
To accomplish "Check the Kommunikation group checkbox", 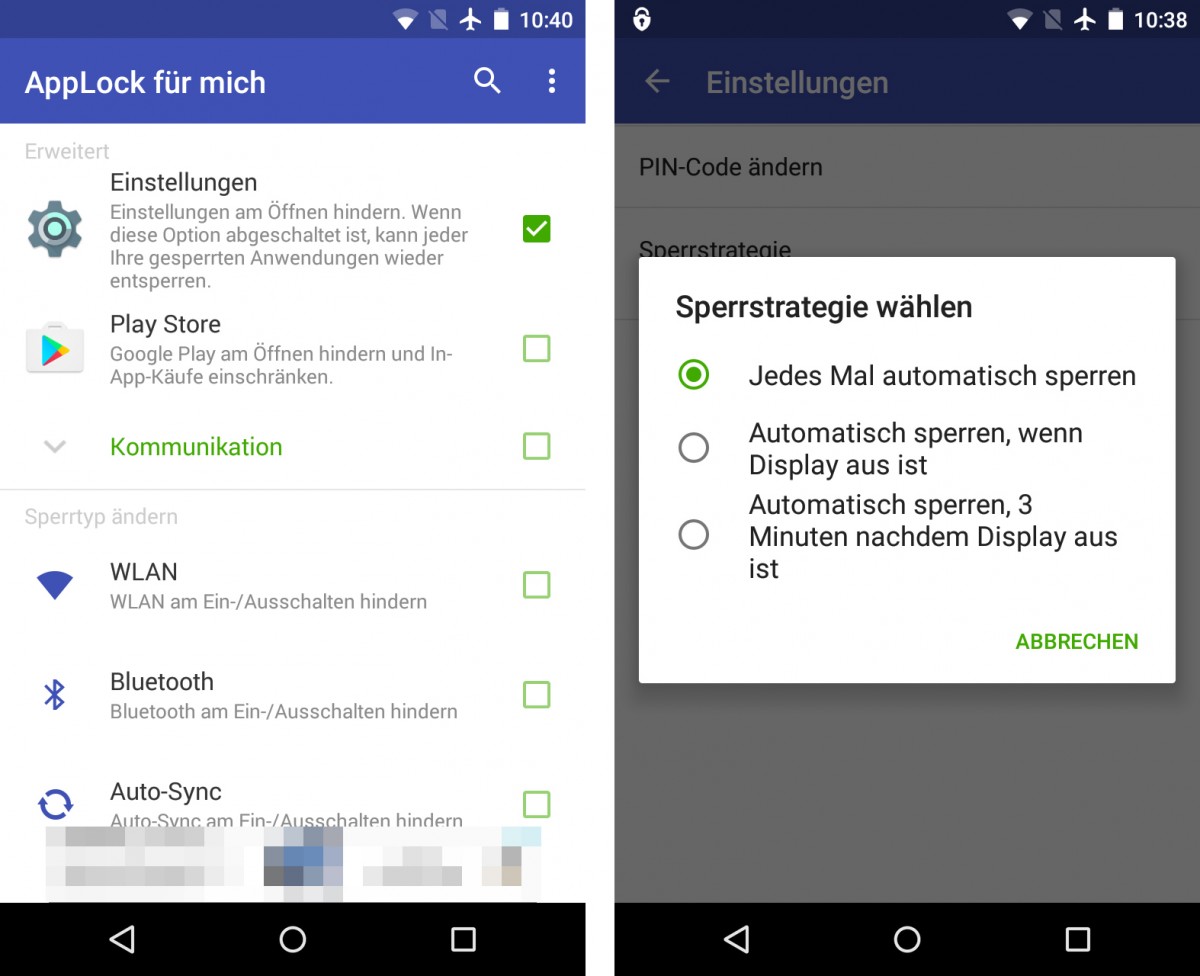I will point(537,446).
